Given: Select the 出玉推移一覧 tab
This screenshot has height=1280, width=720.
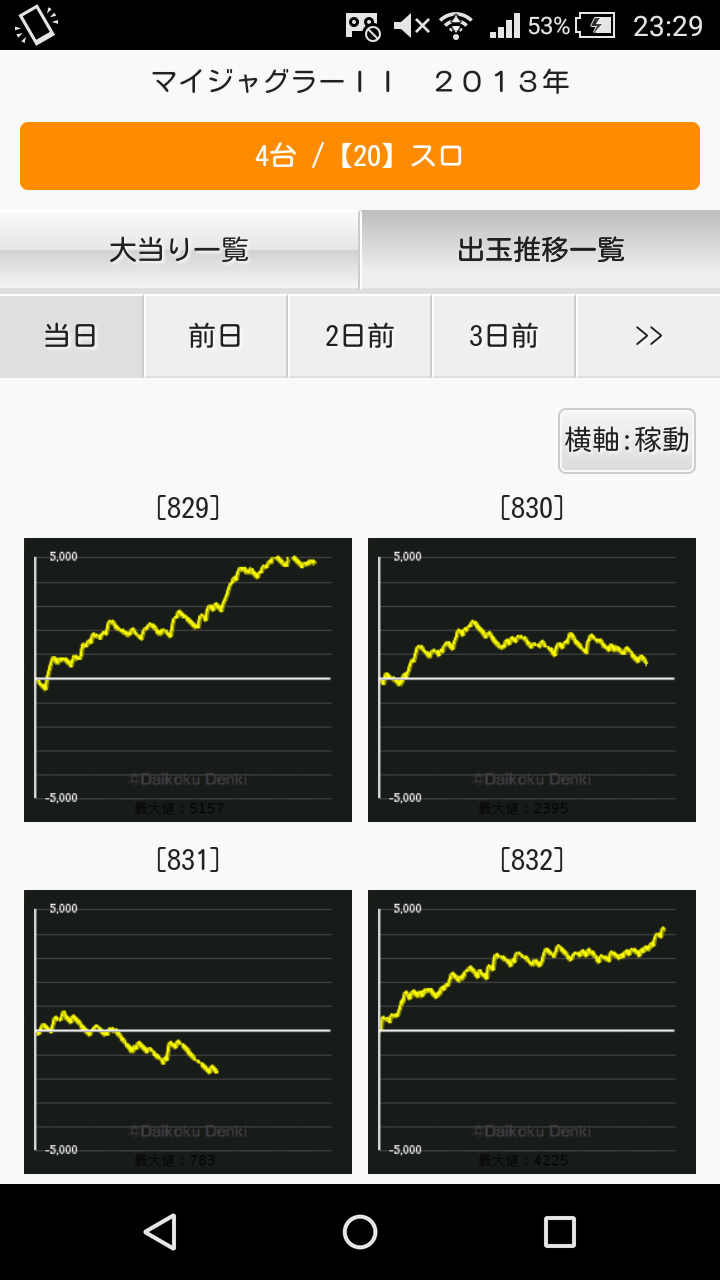Looking at the screenshot, I should 540,250.
